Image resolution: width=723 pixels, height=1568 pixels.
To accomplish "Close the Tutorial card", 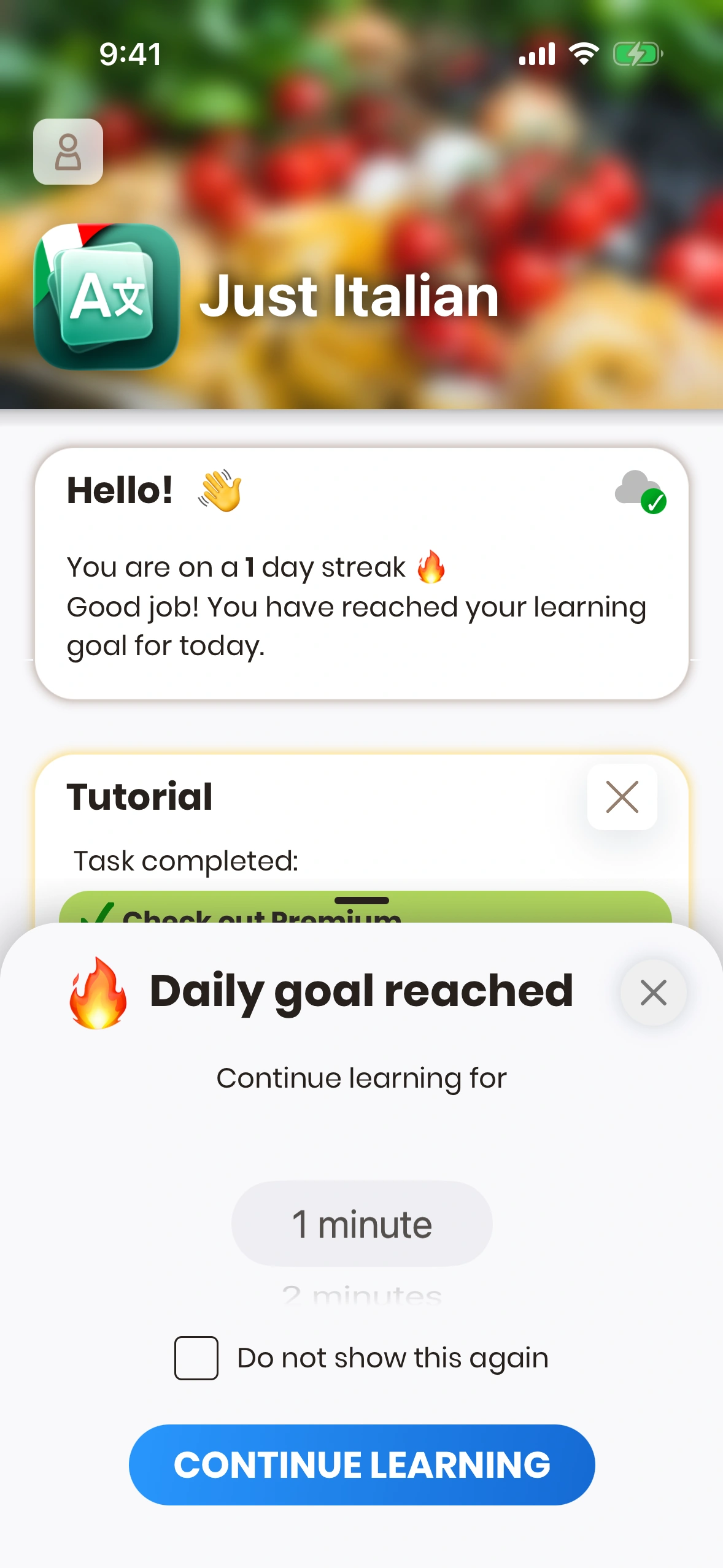I will (x=622, y=797).
